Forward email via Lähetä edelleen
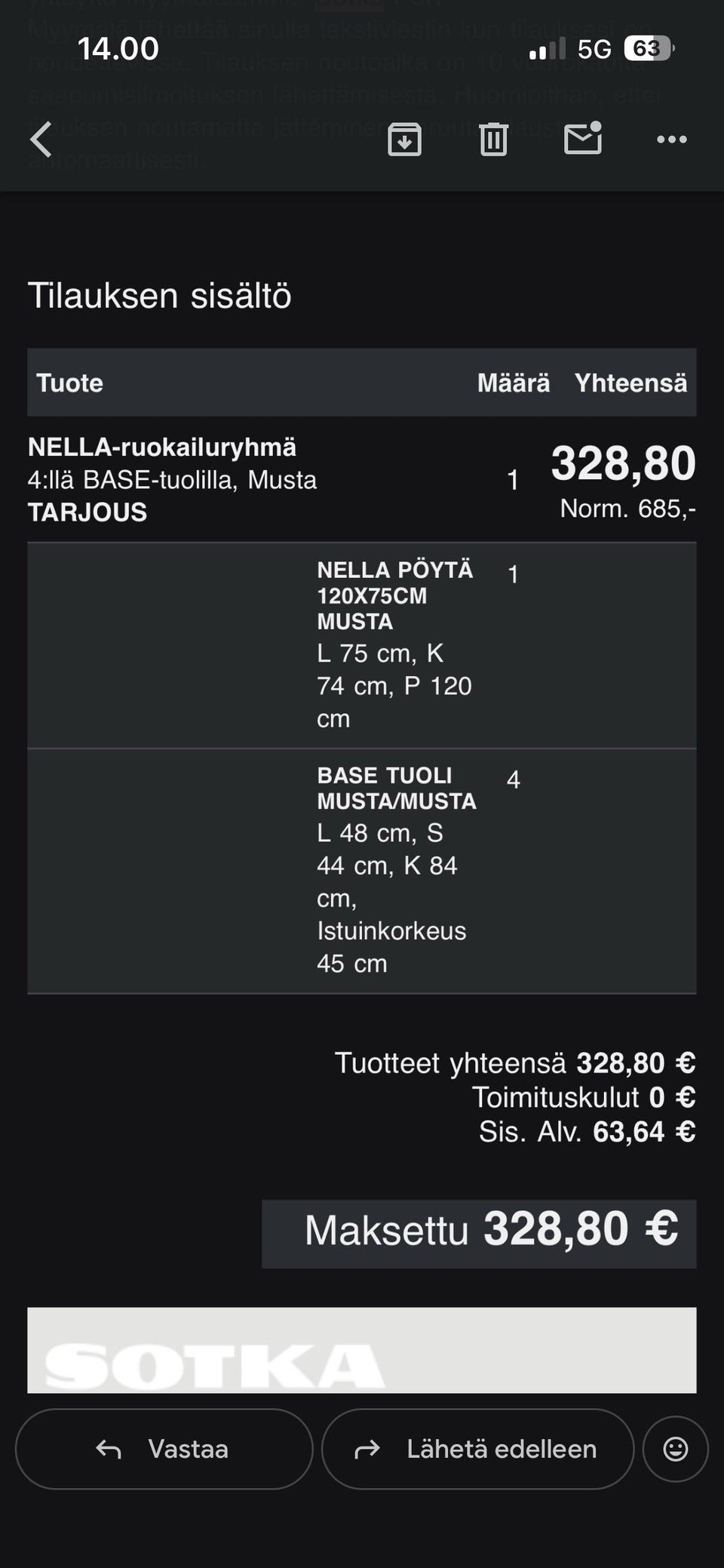Viewport: 724px width, 1568px height. click(477, 1449)
